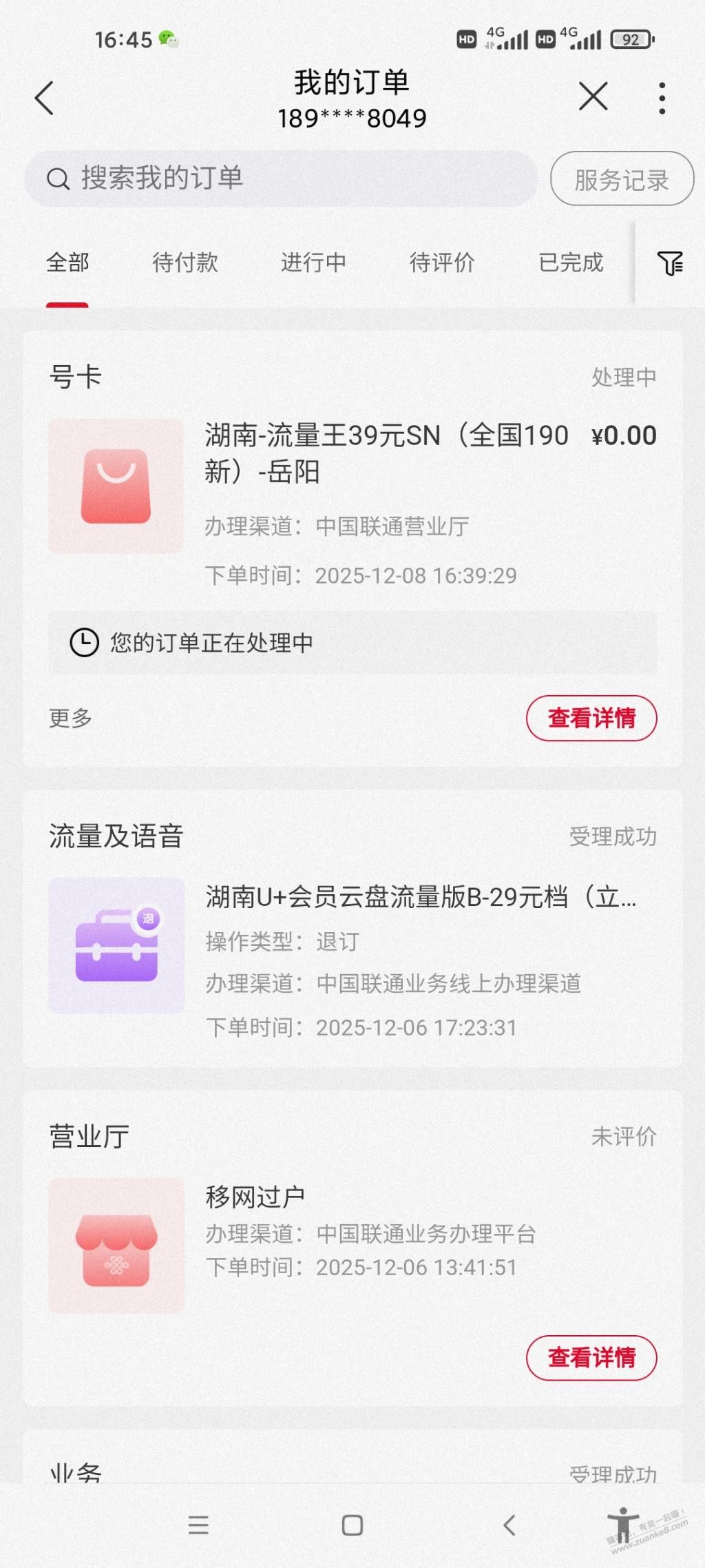Open the three-dot menu at top right
Screen dimensions: 705x1568
(662, 97)
